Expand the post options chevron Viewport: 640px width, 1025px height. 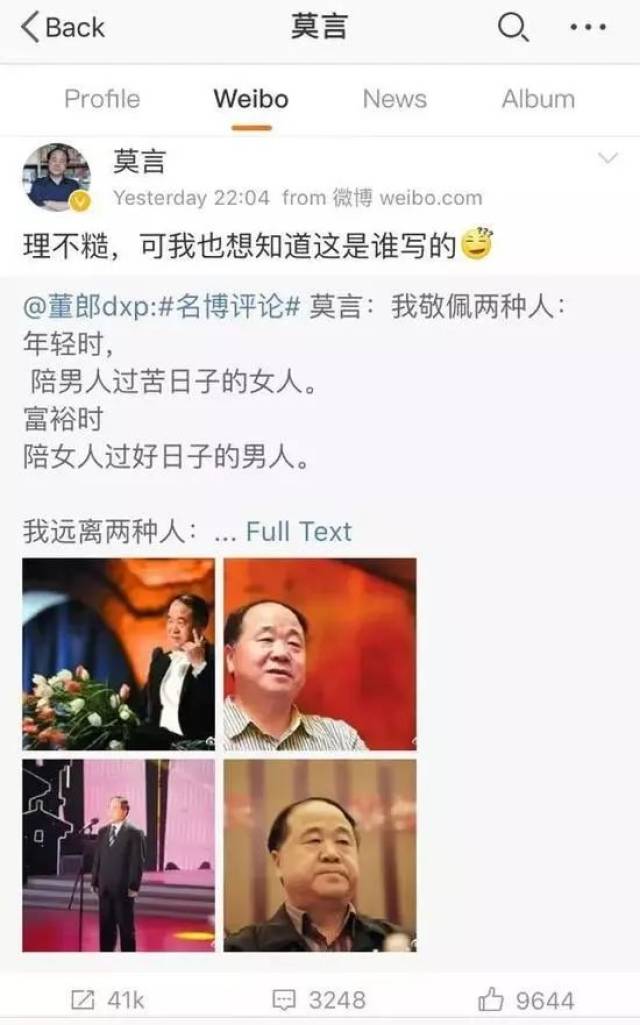coord(607,160)
